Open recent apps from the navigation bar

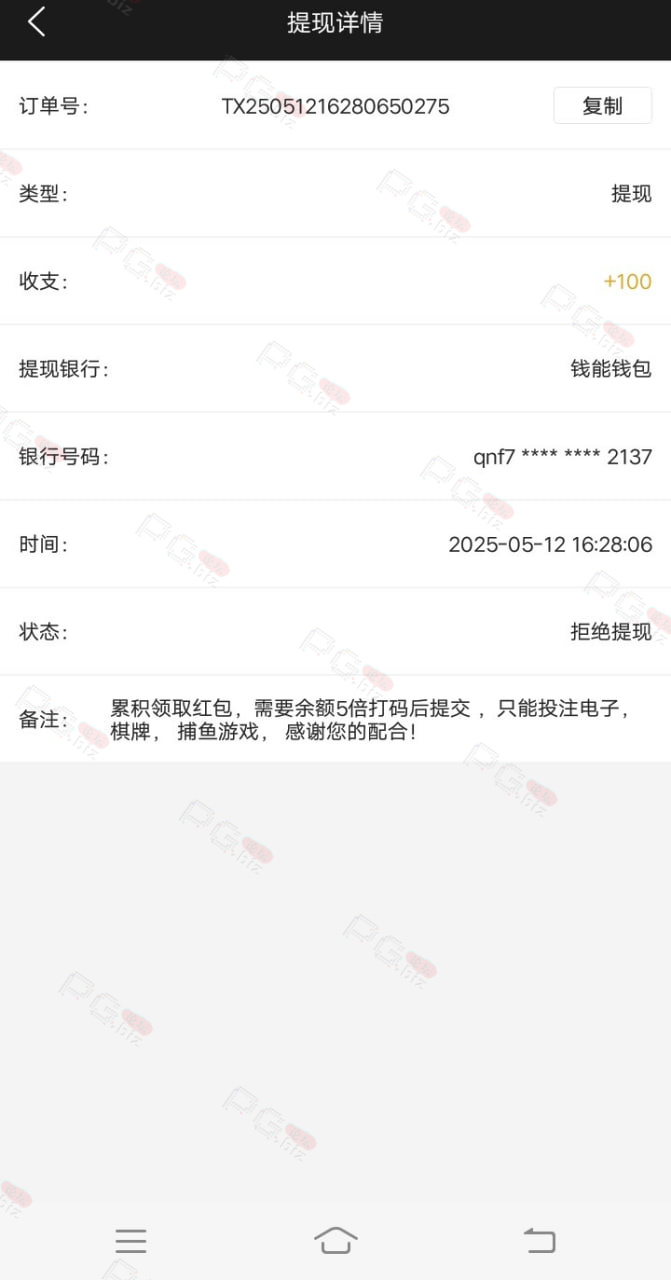[131, 1241]
